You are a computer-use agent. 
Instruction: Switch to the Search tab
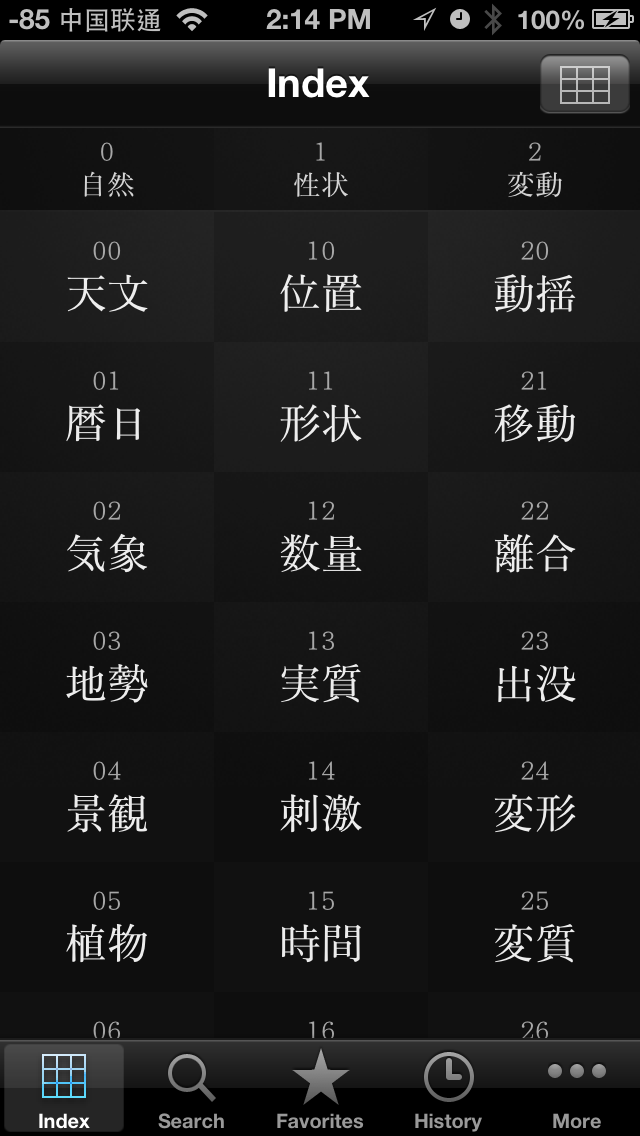191,1090
